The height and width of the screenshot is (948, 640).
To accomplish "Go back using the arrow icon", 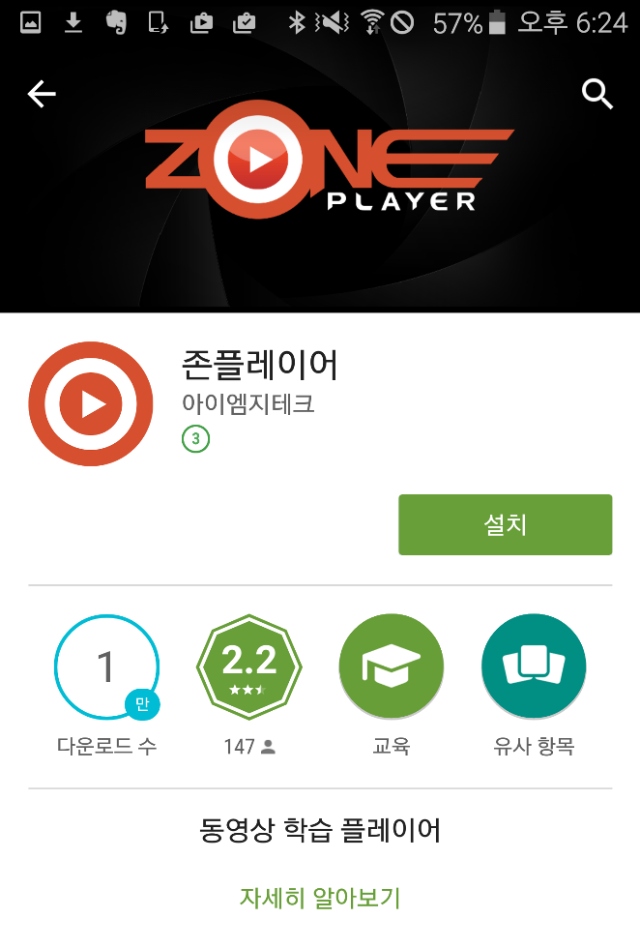I will point(42,94).
